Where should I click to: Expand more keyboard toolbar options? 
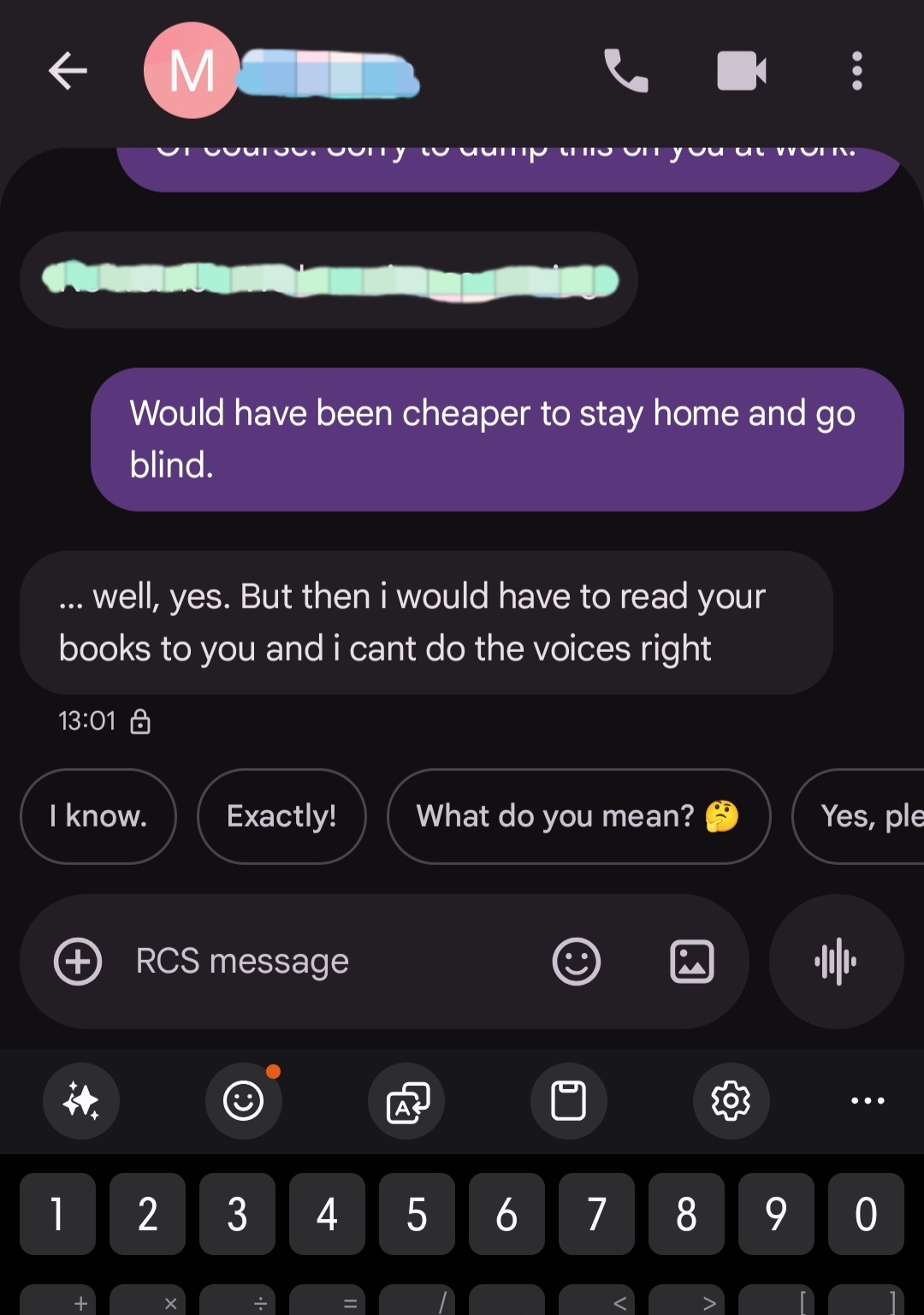868,1101
